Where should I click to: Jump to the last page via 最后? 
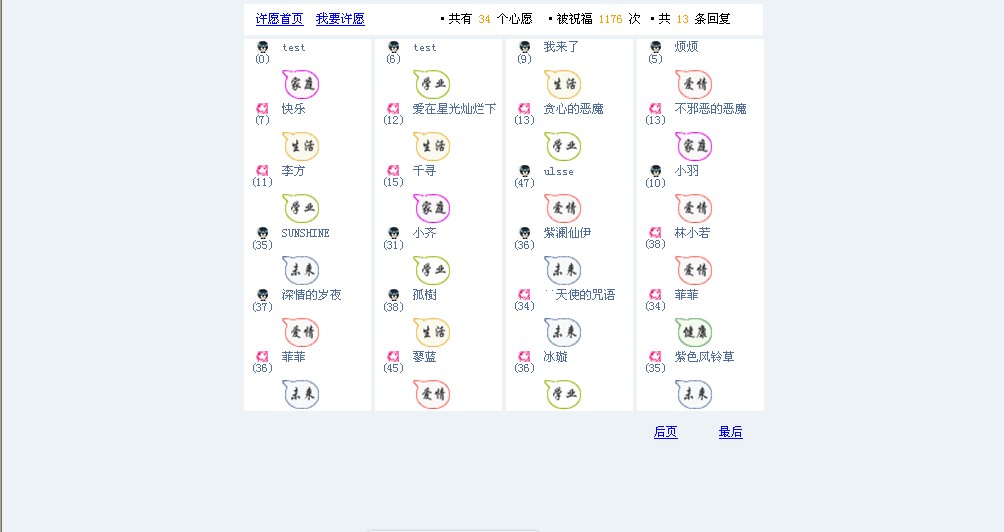click(730, 432)
